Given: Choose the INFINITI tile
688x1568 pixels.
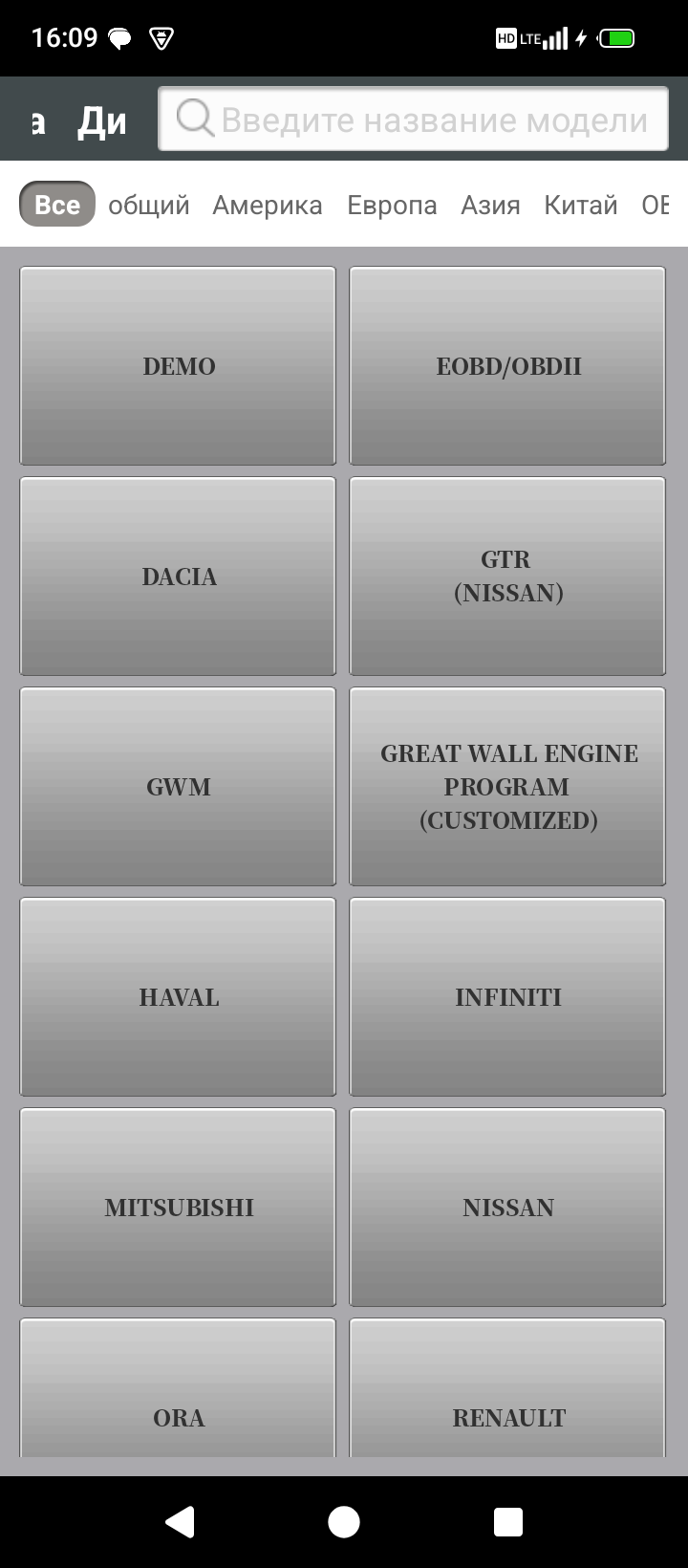Looking at the screenshot, I should [508, 997].
